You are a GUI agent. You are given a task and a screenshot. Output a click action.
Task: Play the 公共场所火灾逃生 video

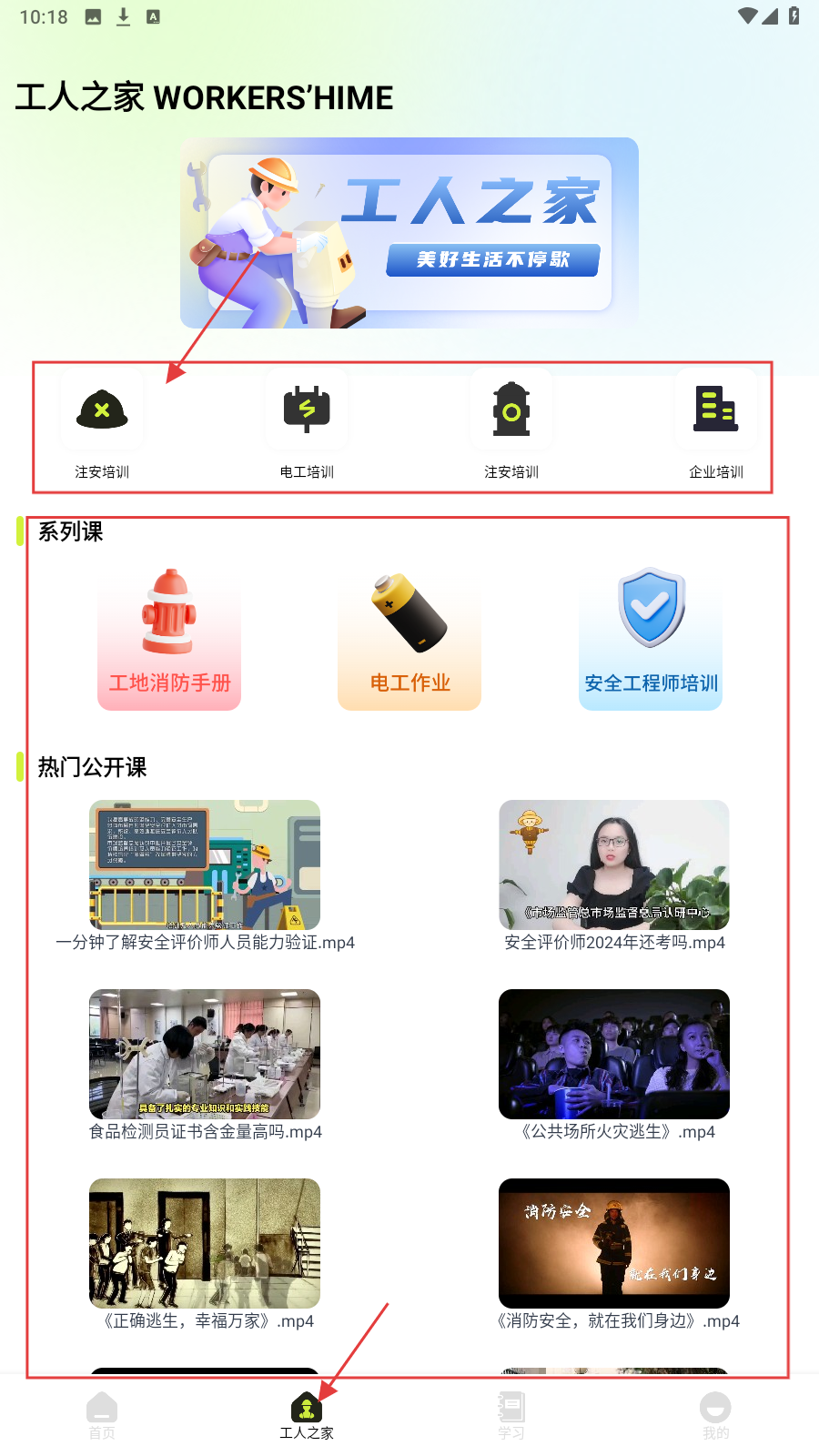tap(614, 1055)
